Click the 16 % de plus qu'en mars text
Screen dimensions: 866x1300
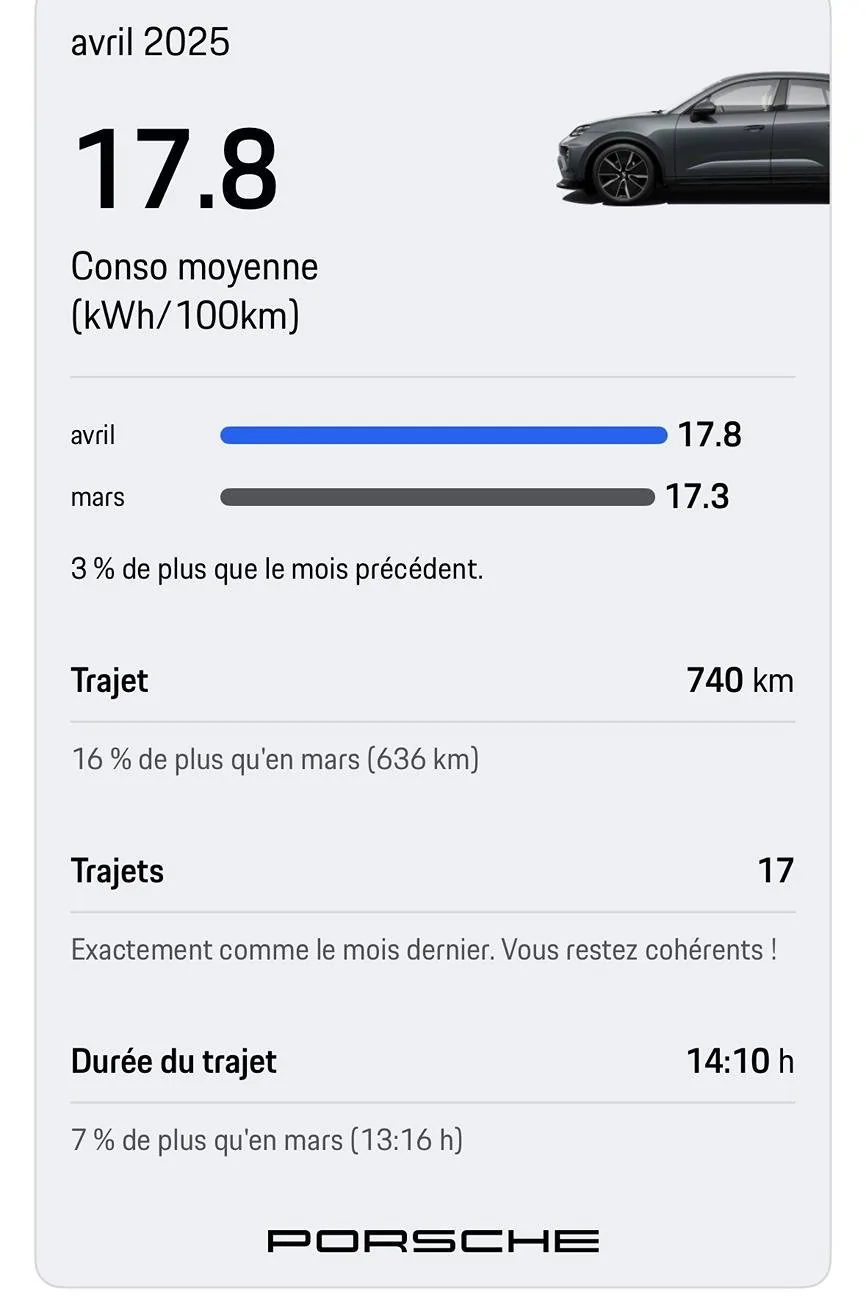(x=274, y=758)
